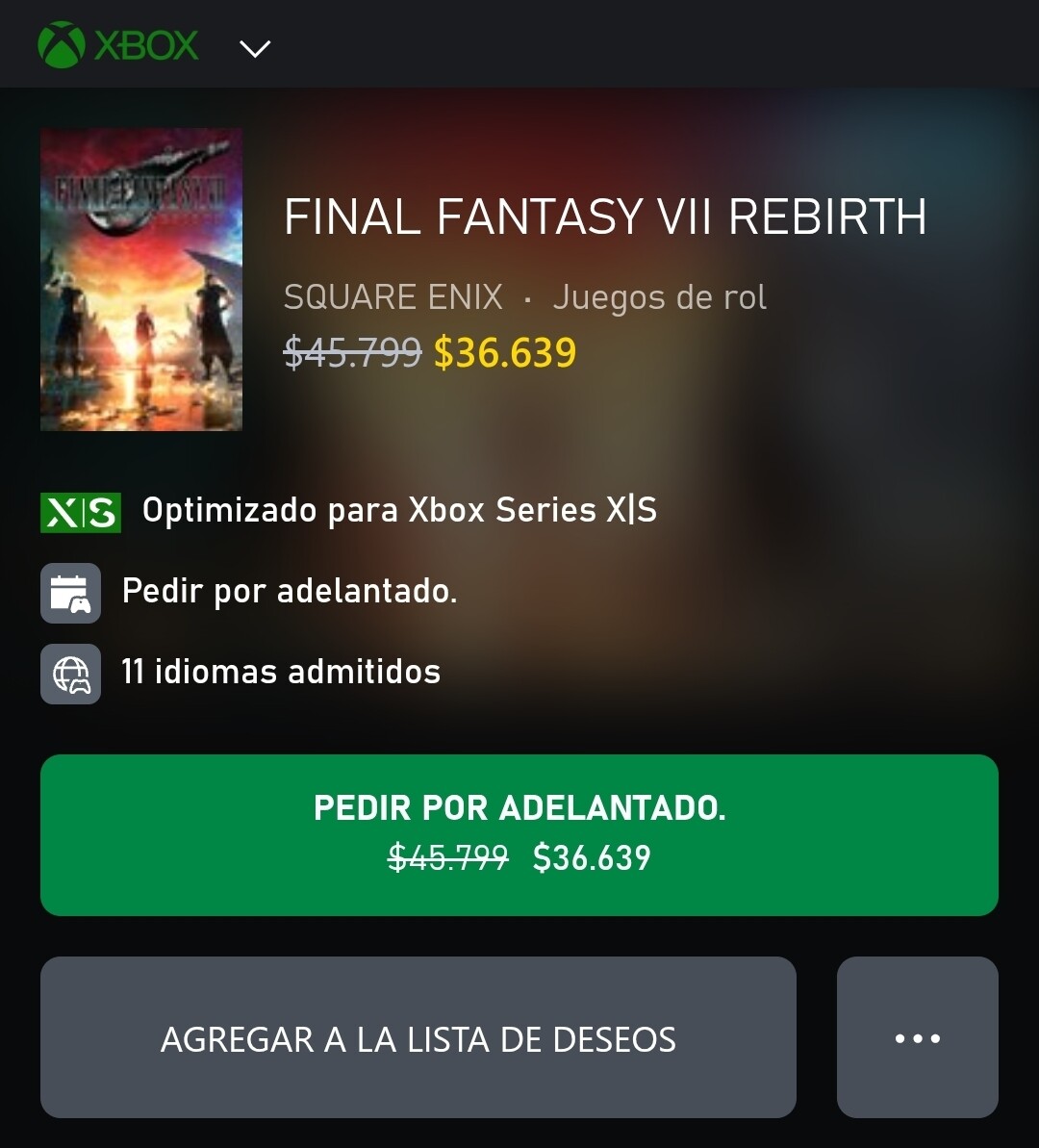Open the three-dot more options button
This screenshot has width=1039, height=1148.
(x=917, y=1037)
